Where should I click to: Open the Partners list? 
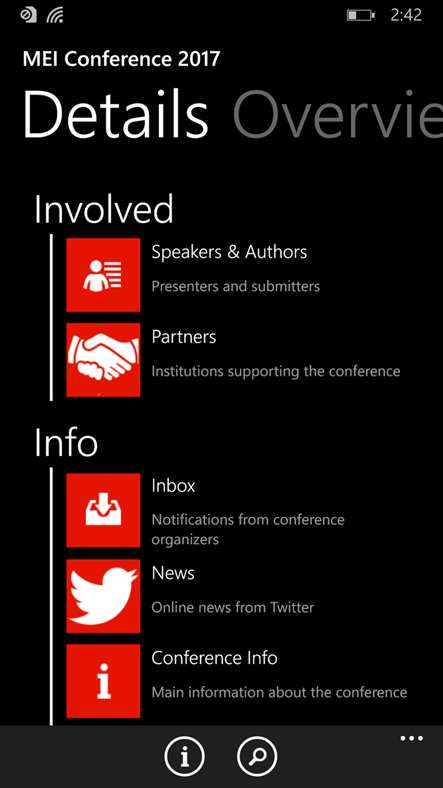tap(236, 360)
